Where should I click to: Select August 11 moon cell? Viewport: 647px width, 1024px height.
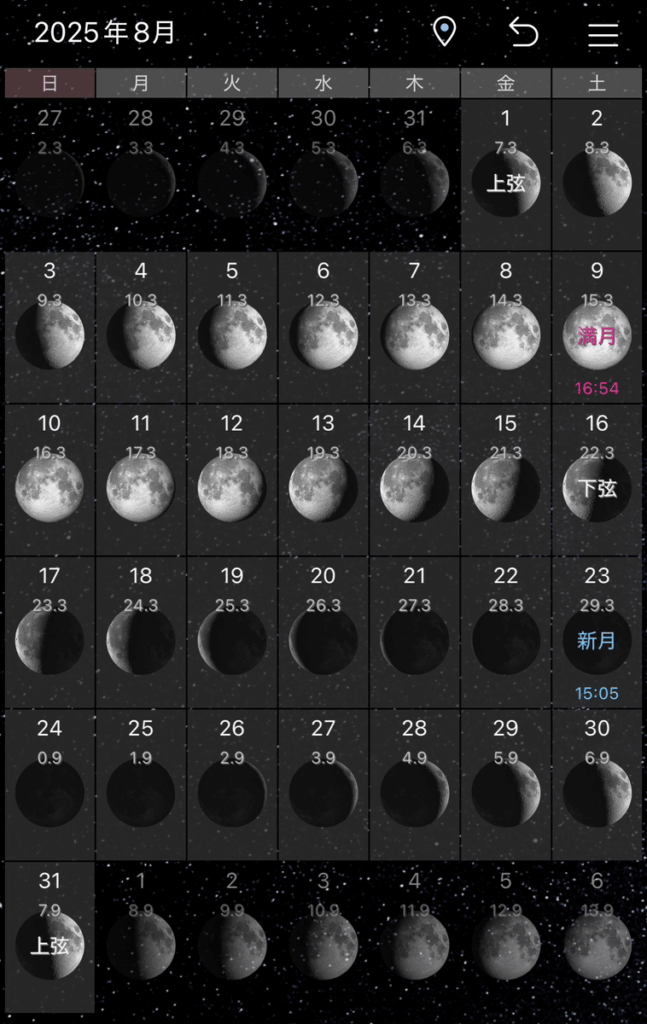click(141, 480)
